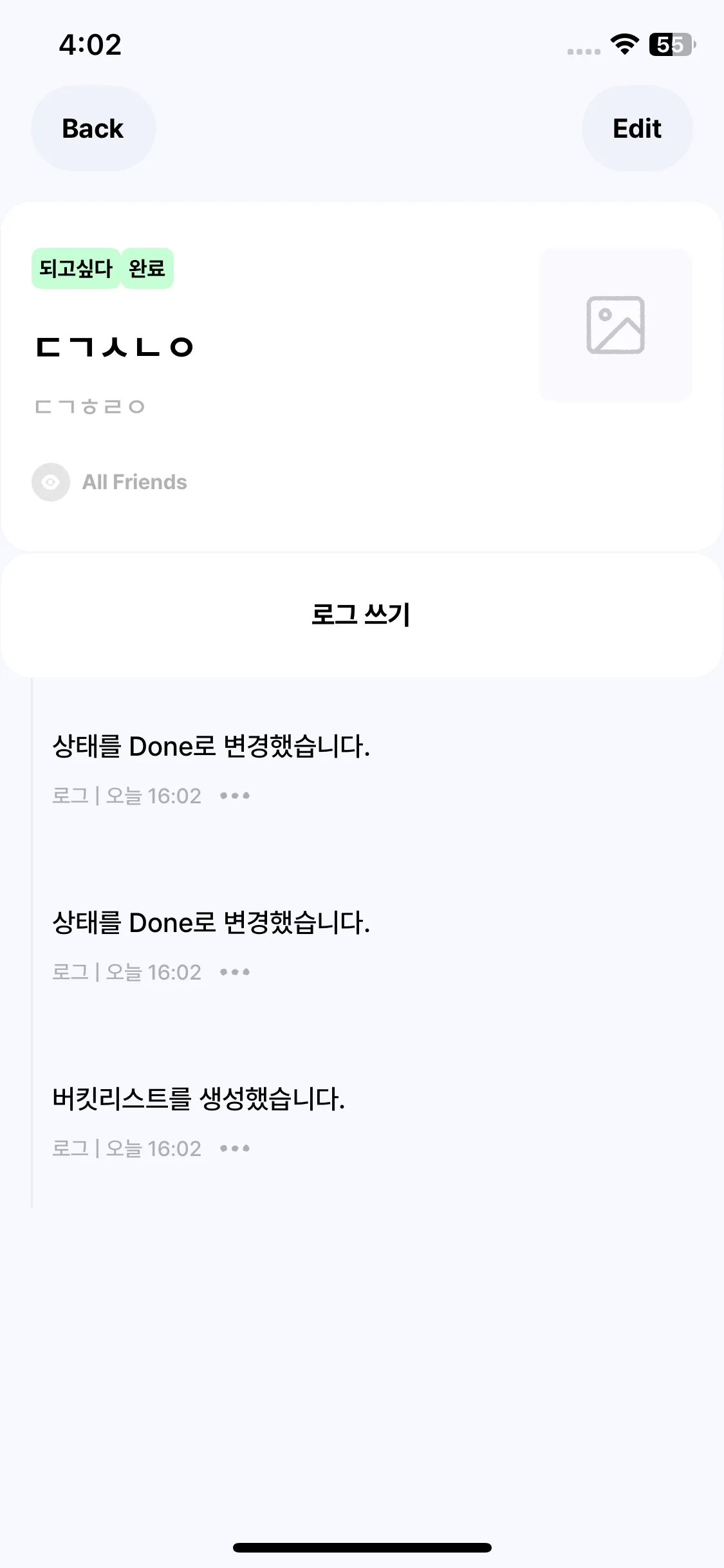Tap Edit to modify this bucket list

[636, 129]
